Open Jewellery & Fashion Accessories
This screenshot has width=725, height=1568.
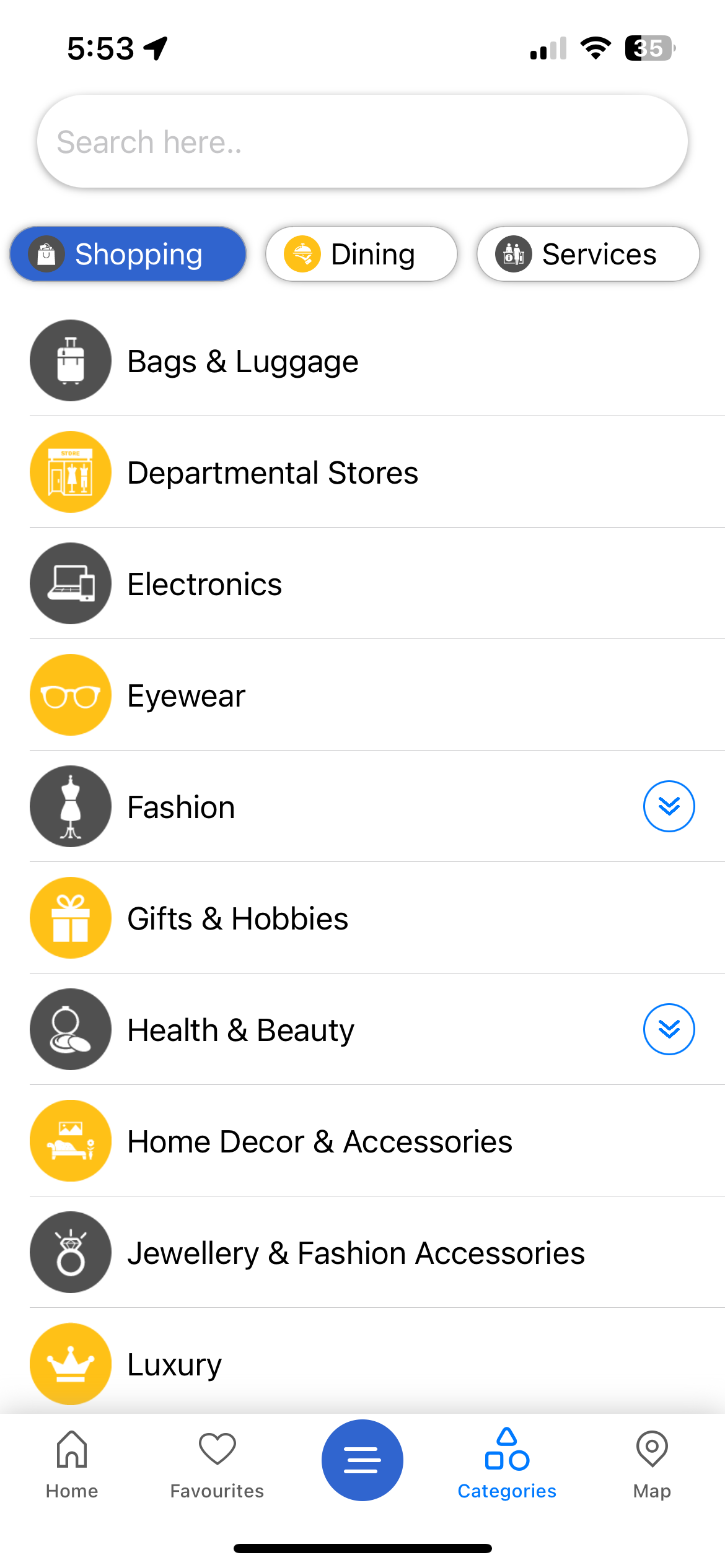pyautogui.click(x=356, y=1253)
